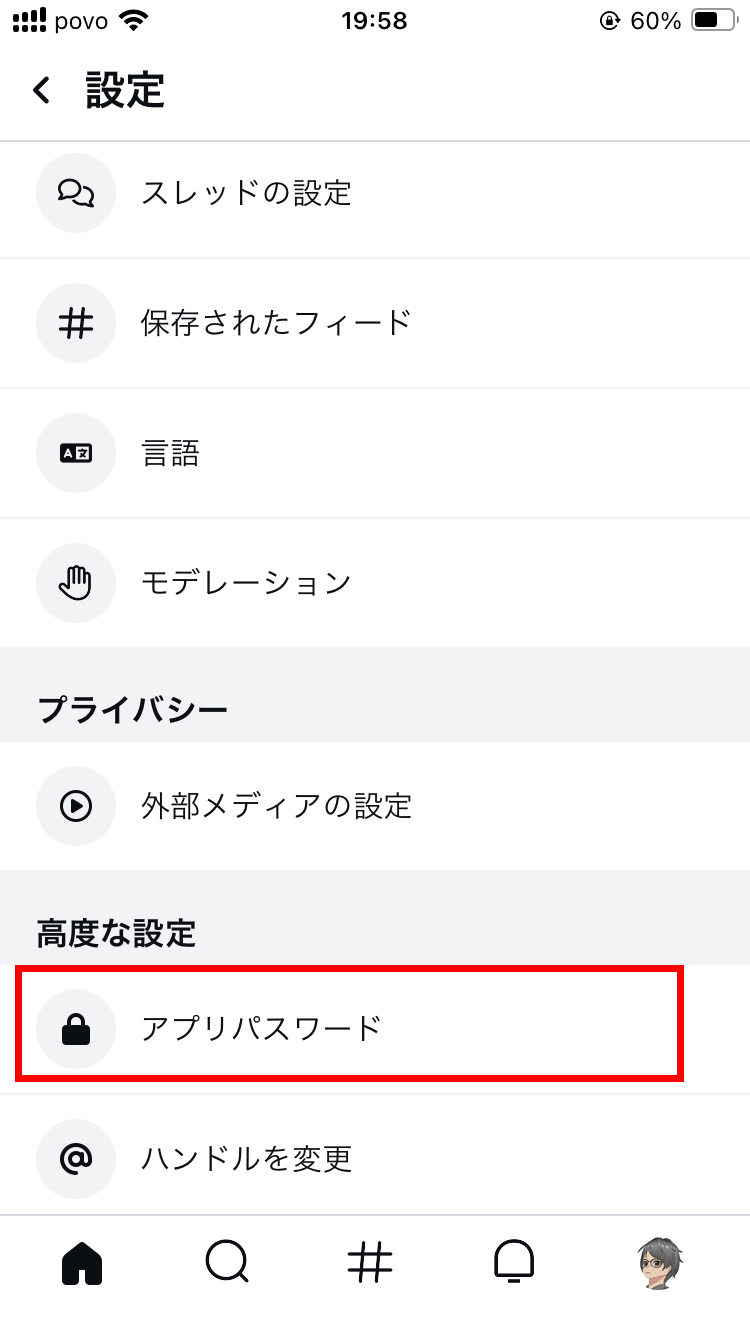Viewport: 750px width, 1334px height.
Task: Open the 言語 settings
Action: point(375,453)
